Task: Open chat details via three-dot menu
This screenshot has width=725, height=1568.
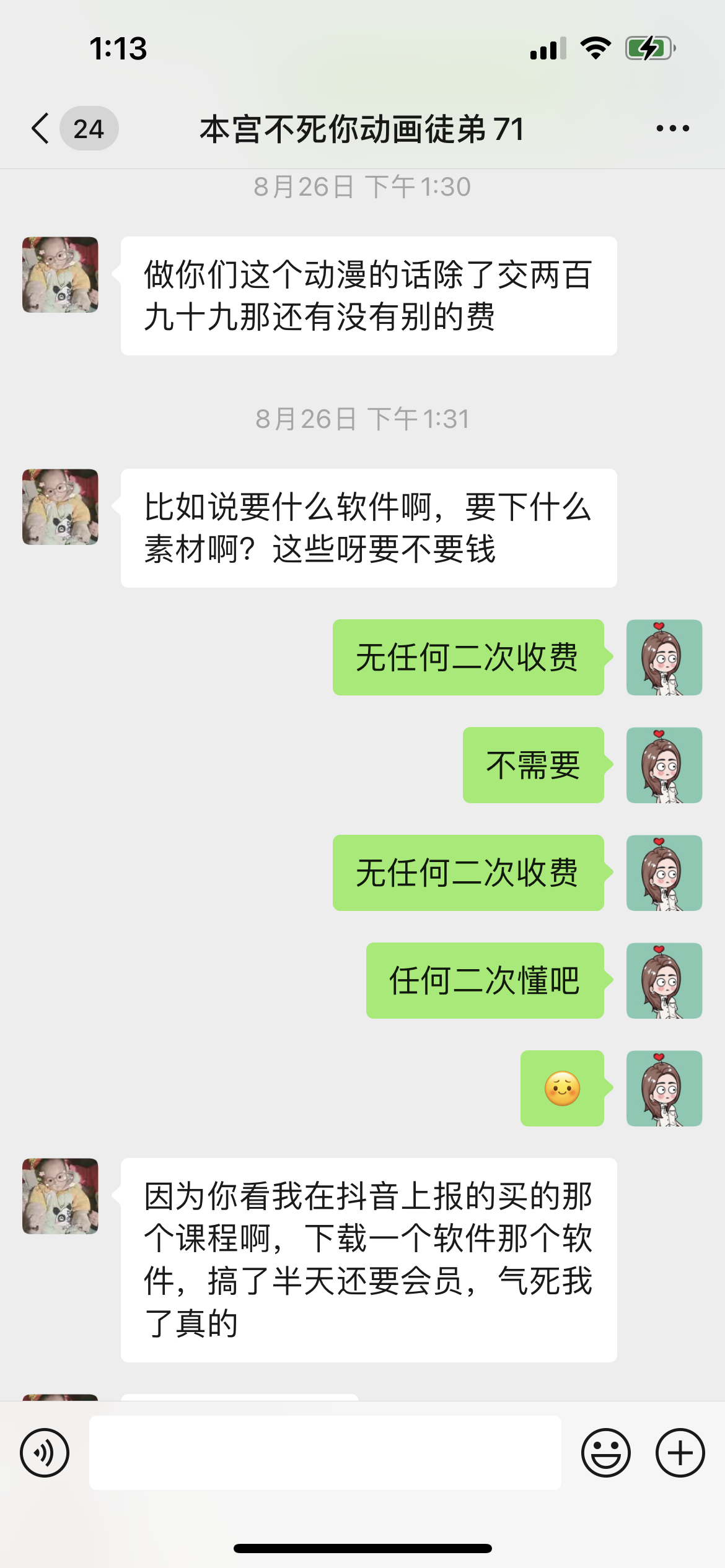Action: [672, 129]
